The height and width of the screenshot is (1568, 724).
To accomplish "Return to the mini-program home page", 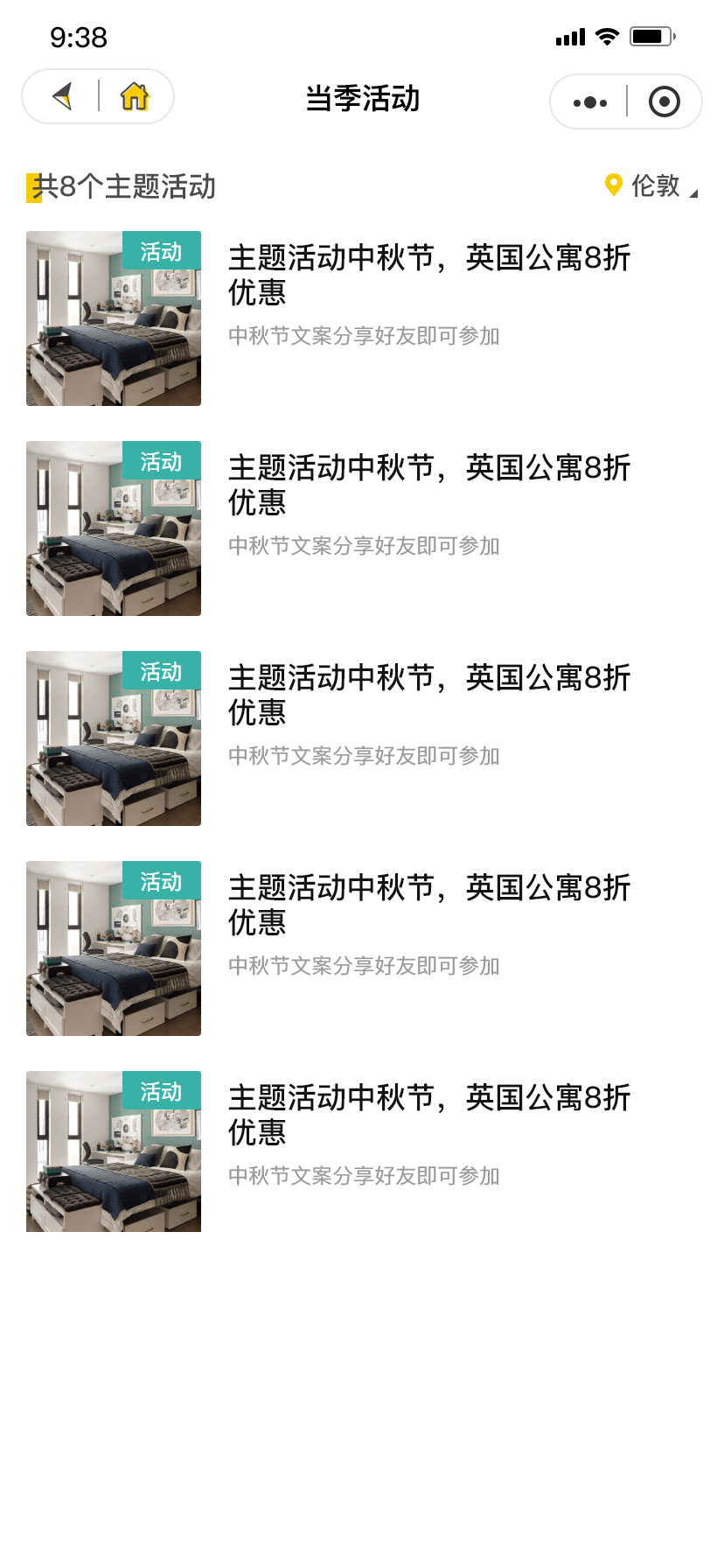I will coord(135,96).
